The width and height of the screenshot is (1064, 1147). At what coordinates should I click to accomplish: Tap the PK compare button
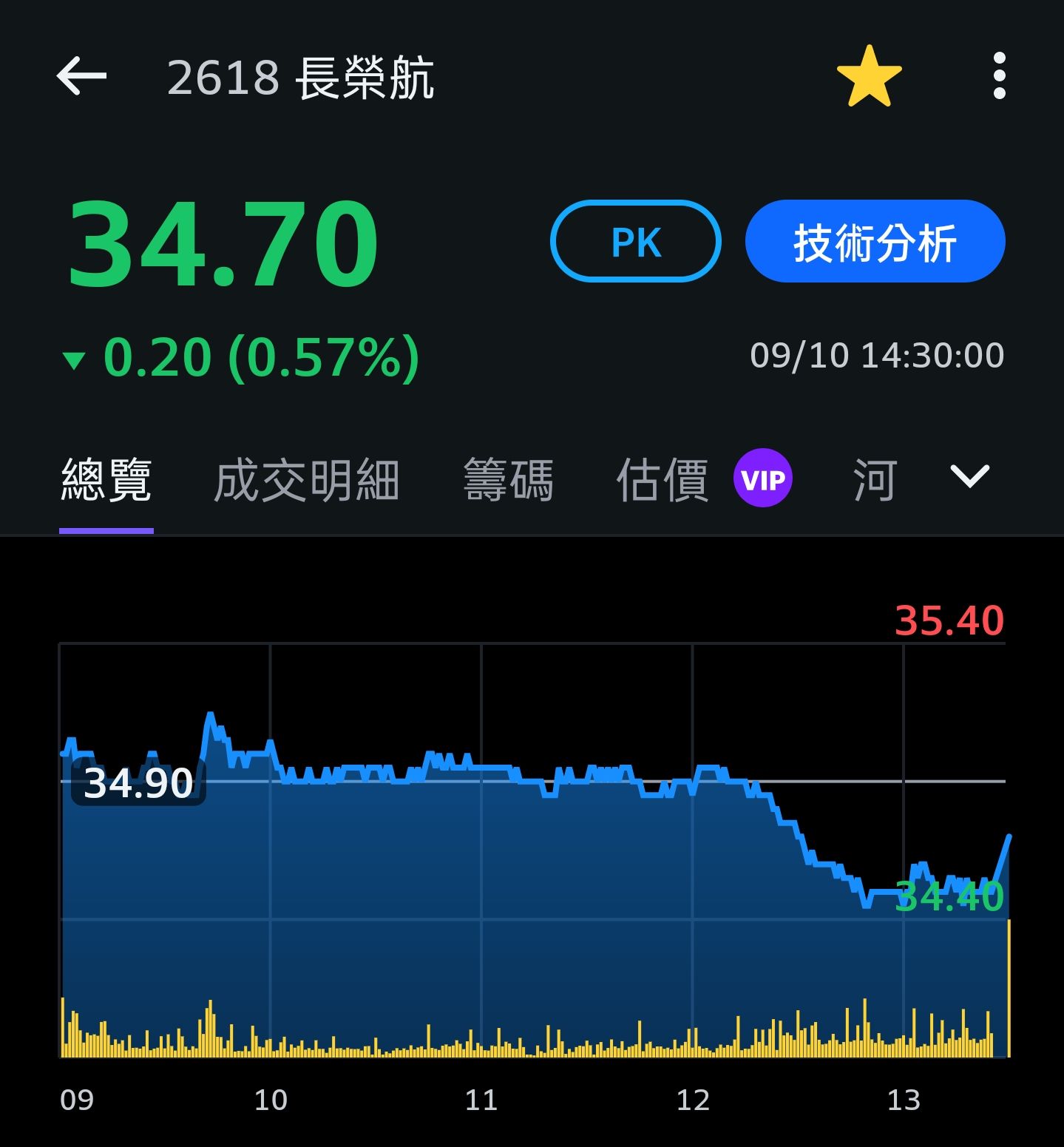tap(635, 242)
